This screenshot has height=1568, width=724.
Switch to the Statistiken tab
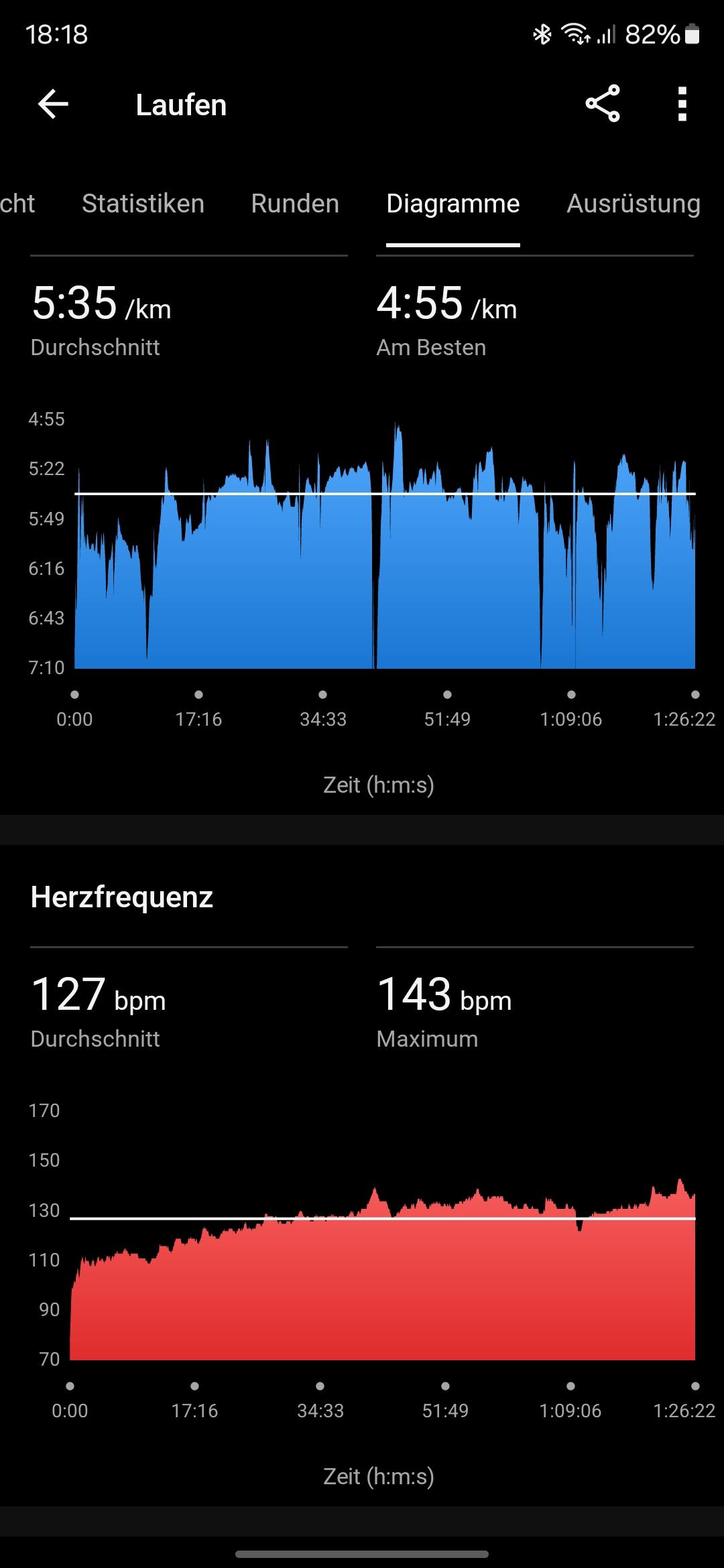(143, 204)
